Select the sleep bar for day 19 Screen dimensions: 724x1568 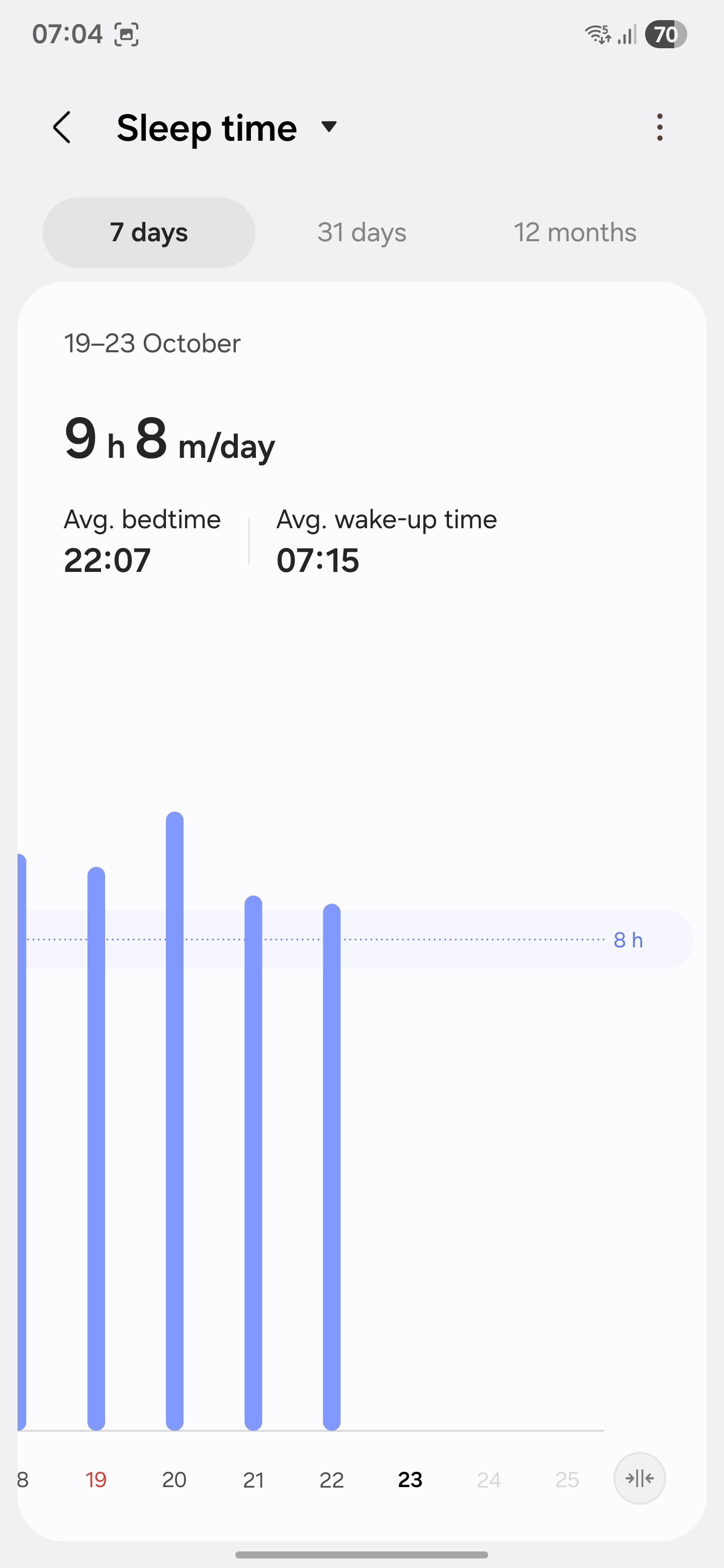[x=96, y=1147]
